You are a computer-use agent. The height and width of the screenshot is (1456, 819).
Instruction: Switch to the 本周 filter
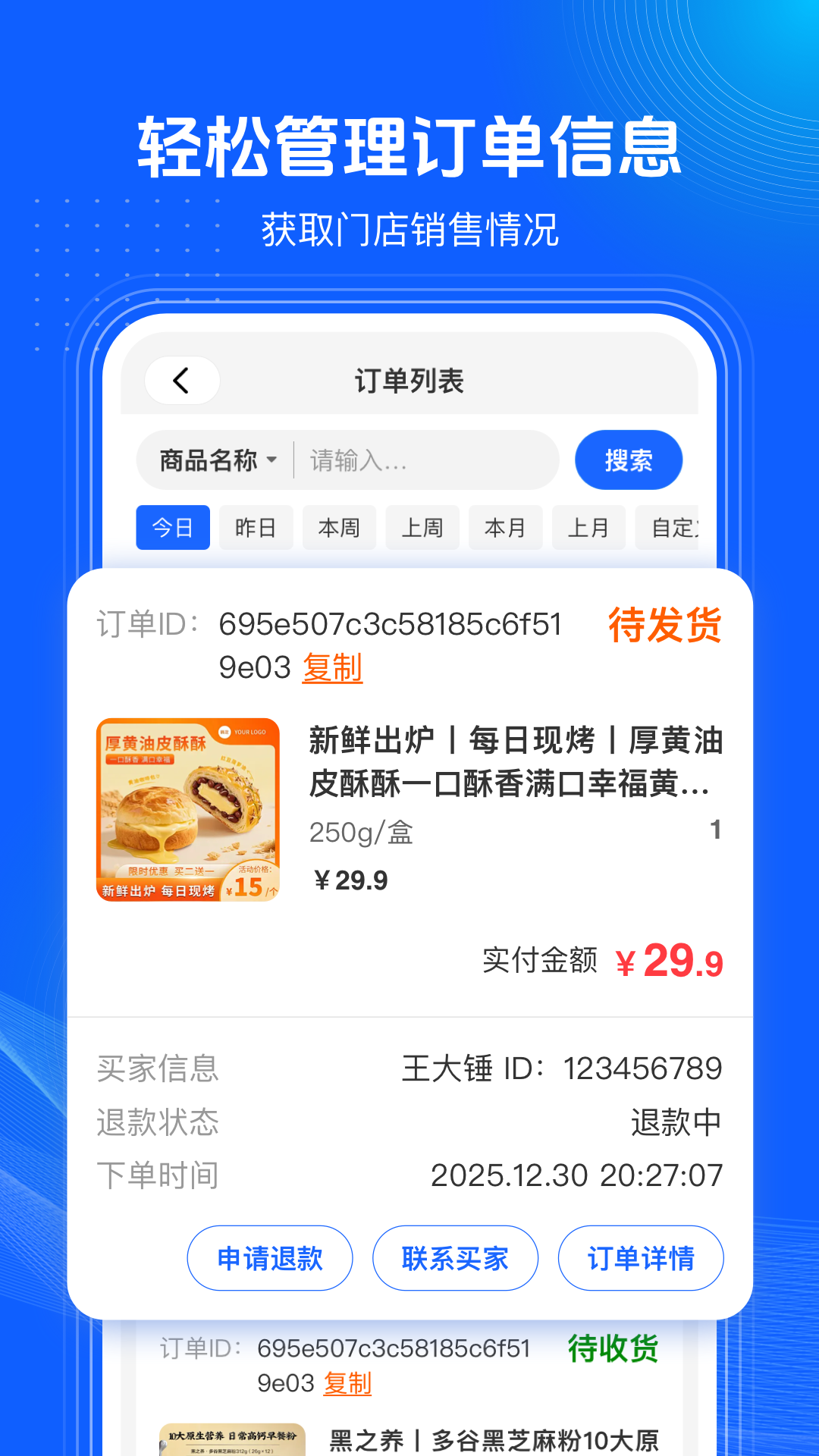coord(339,528)
